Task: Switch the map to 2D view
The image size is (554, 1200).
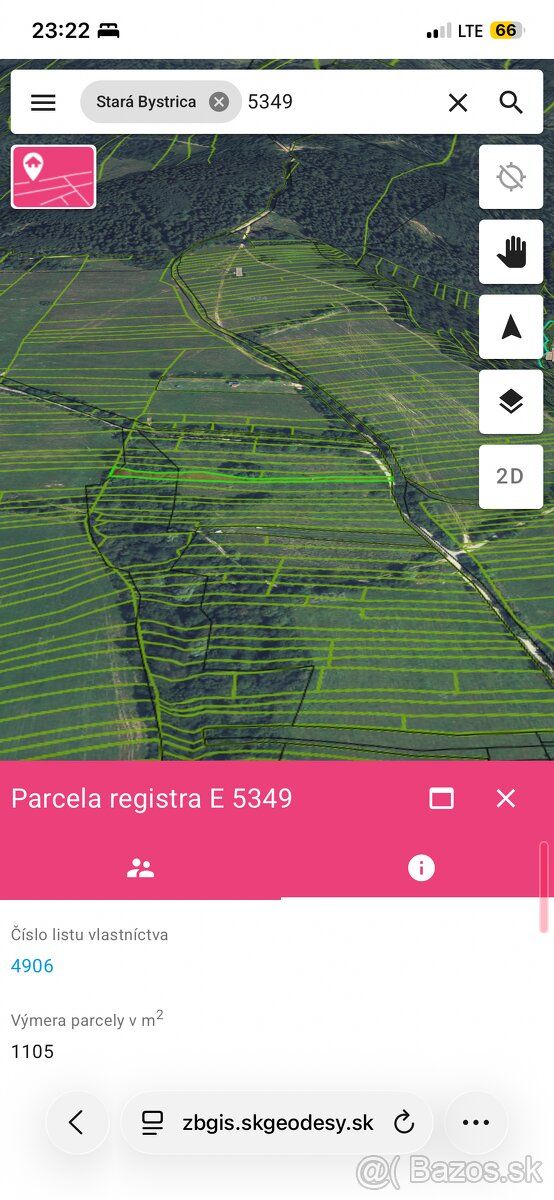Action: click(511, 477)
